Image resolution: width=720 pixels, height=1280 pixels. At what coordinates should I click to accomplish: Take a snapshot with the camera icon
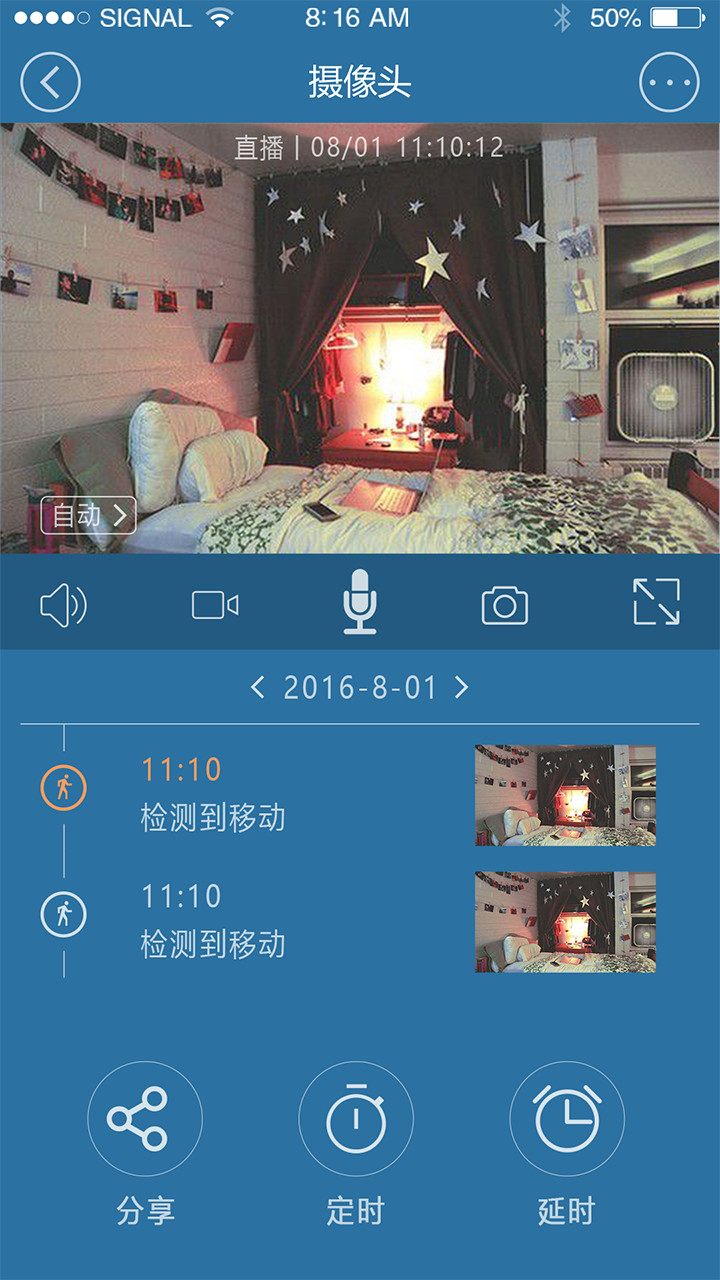(x=504, y=605)
